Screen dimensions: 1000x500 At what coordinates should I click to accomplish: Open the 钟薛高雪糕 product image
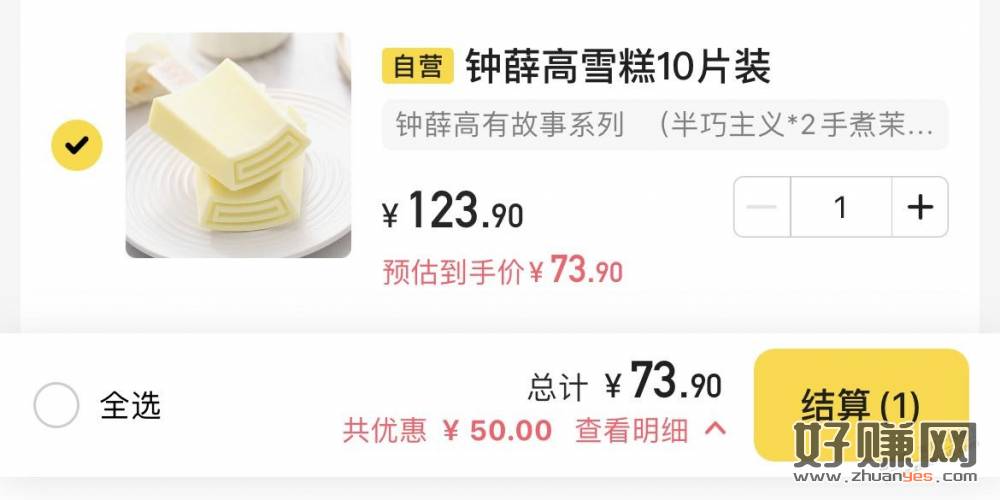click(x=238, y=146)
